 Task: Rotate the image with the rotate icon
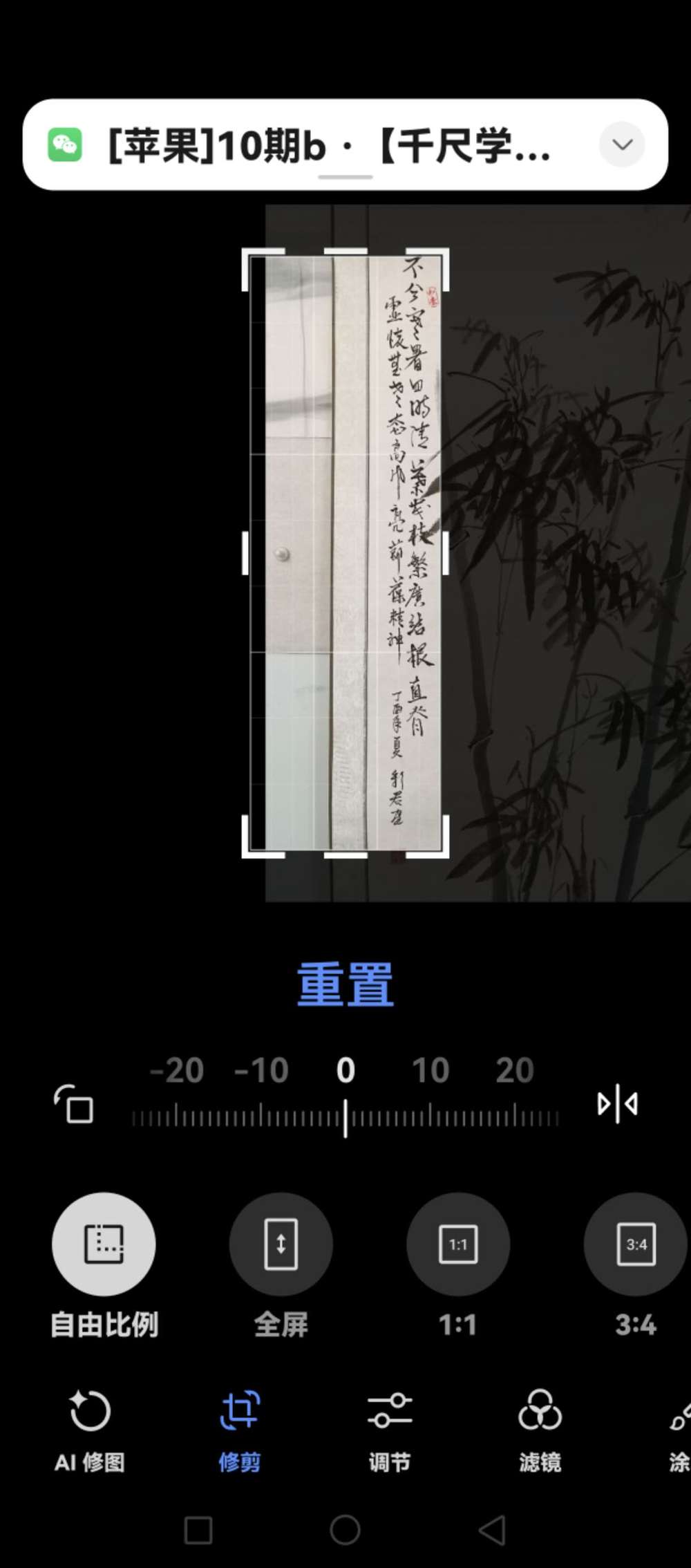74,1104
